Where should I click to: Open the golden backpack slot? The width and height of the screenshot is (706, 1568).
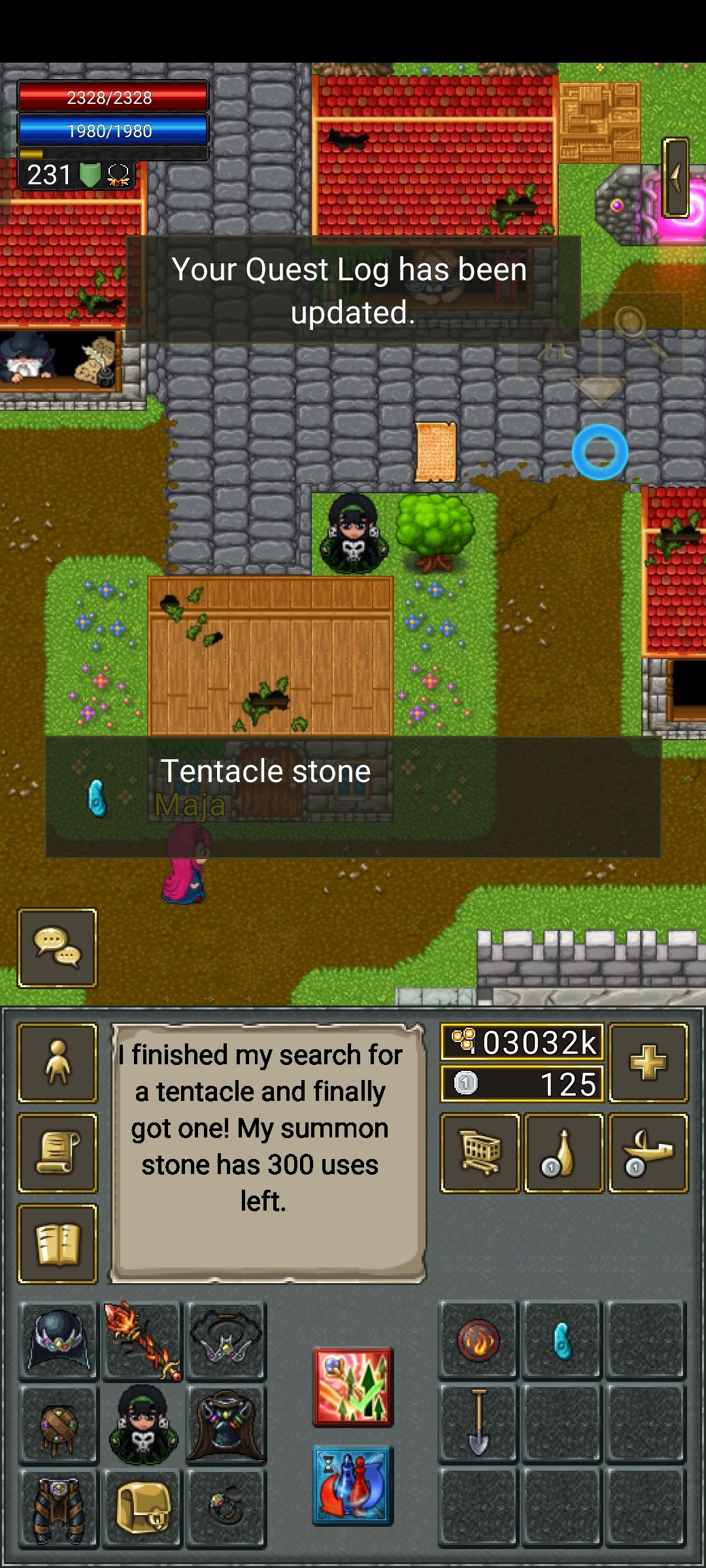click(142, 1508)
